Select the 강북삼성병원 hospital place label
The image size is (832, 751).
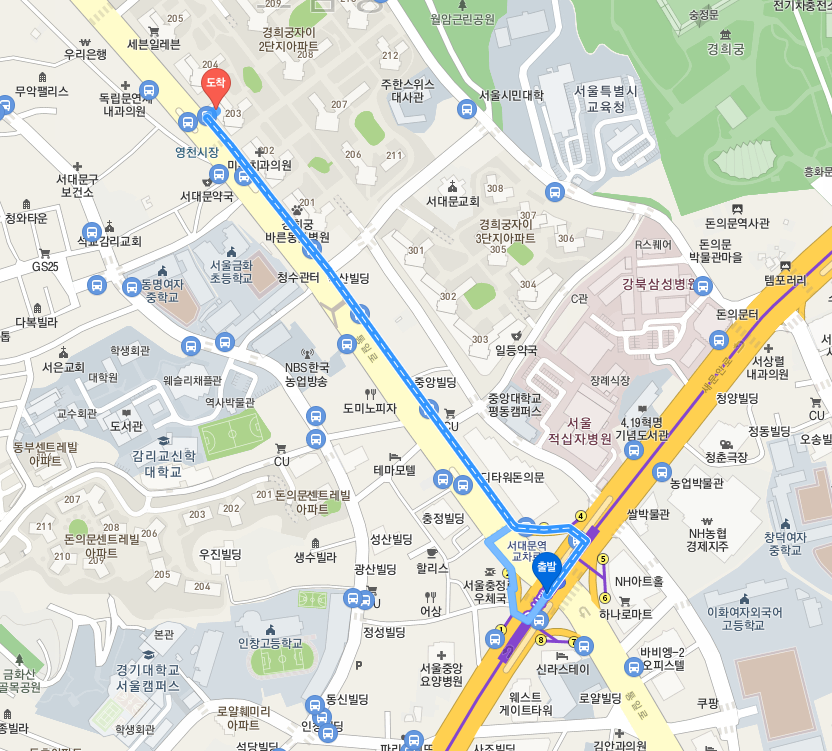click(658, 284)
